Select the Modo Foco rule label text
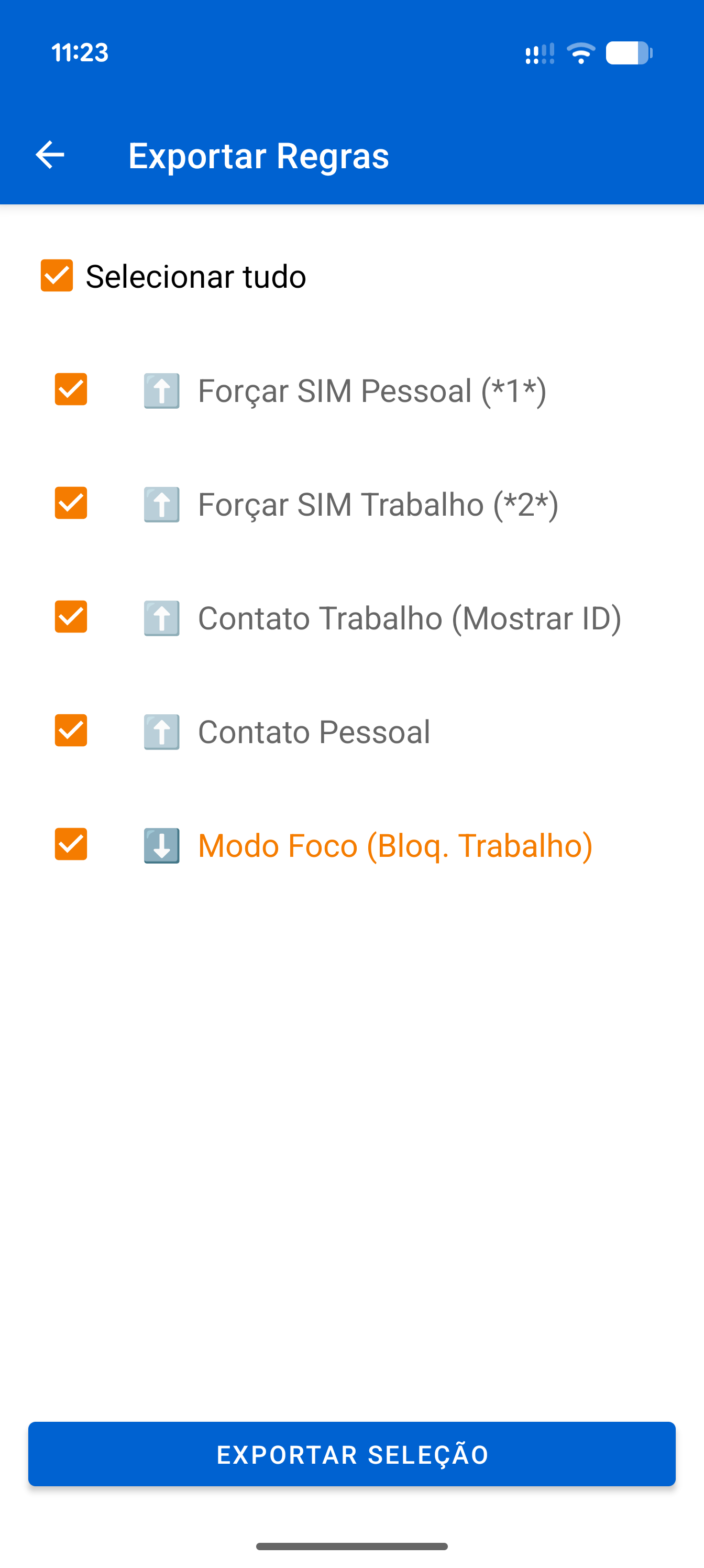The height and width of the screenshot is (1568, 704). point(395,845)
